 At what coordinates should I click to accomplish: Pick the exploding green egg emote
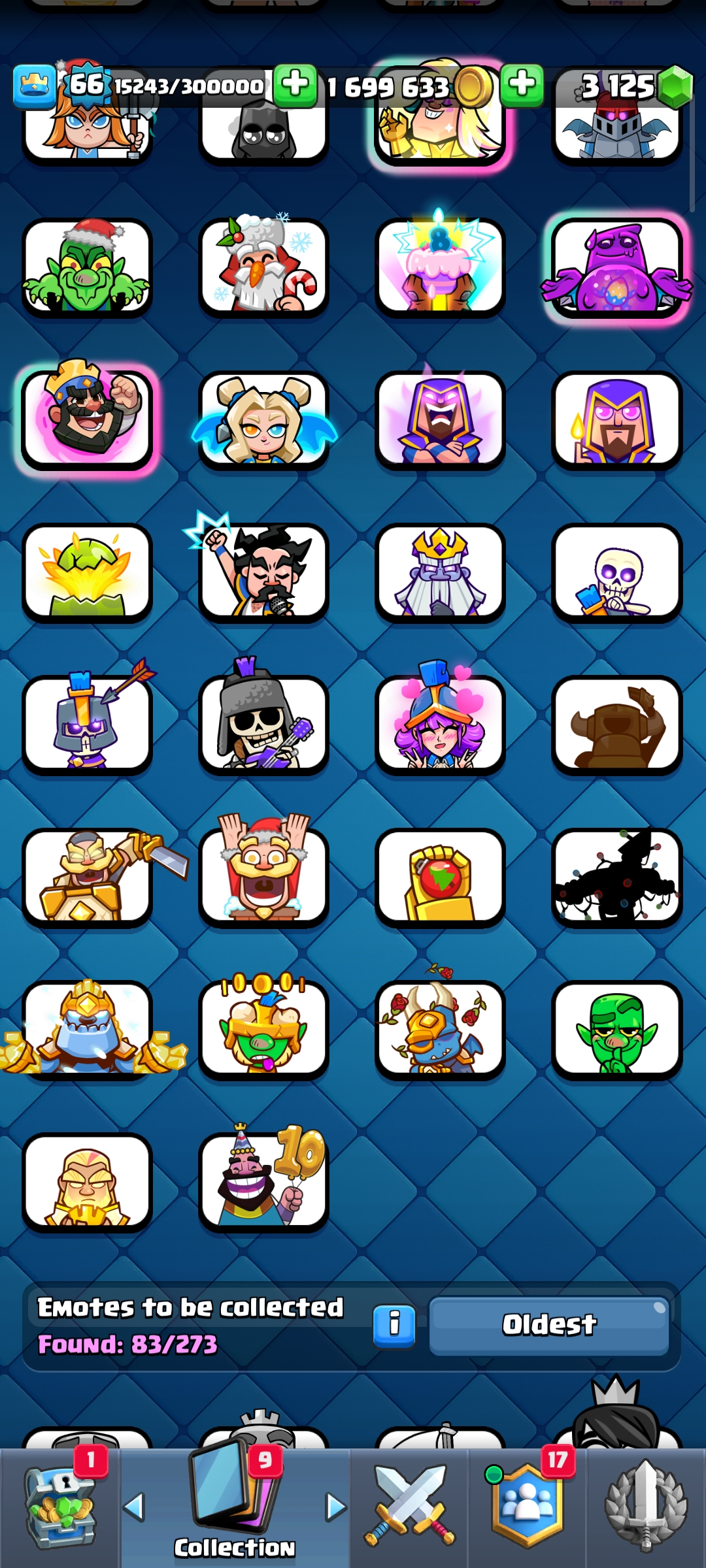click(x=87, y=572)
